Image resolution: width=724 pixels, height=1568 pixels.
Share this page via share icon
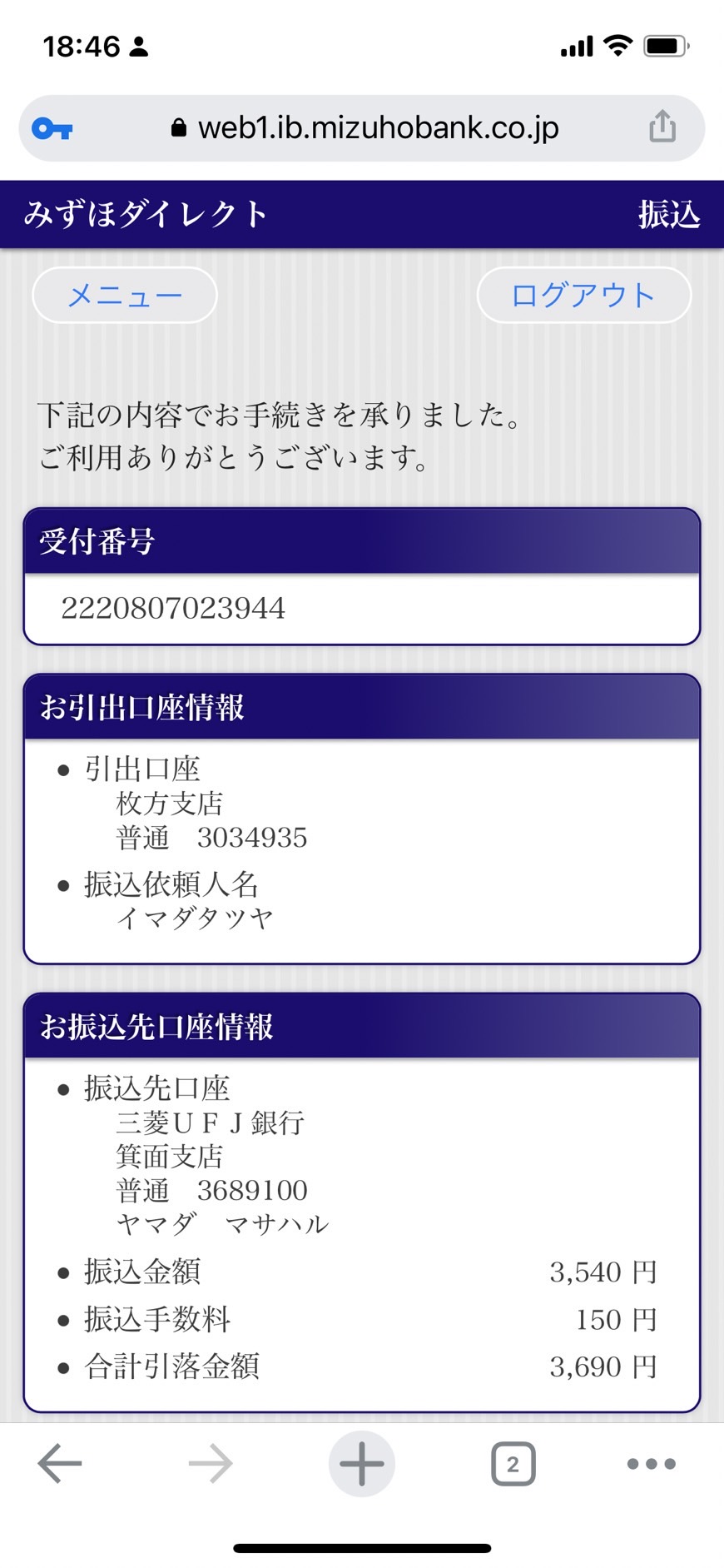pos(662,127)
